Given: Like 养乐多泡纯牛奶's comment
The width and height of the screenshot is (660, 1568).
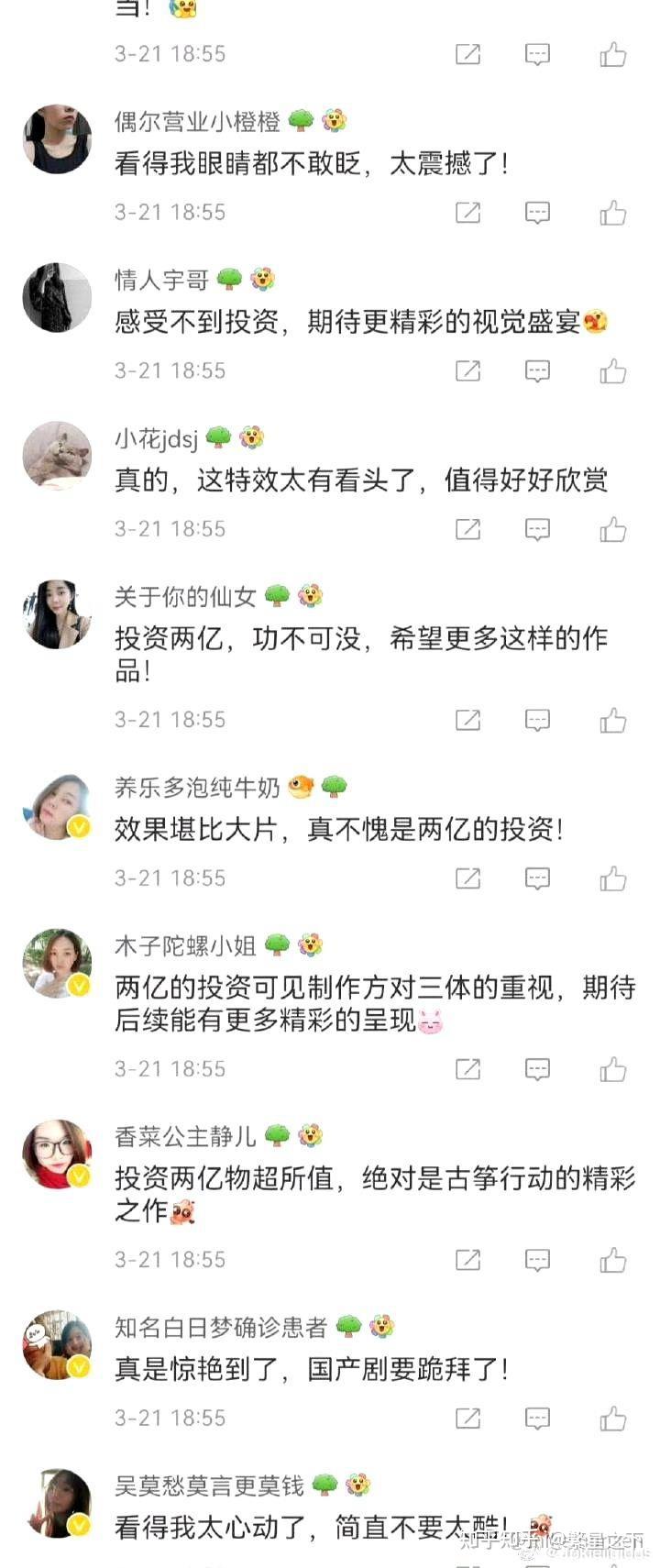Looking at the screenshot, I should 612,878.
